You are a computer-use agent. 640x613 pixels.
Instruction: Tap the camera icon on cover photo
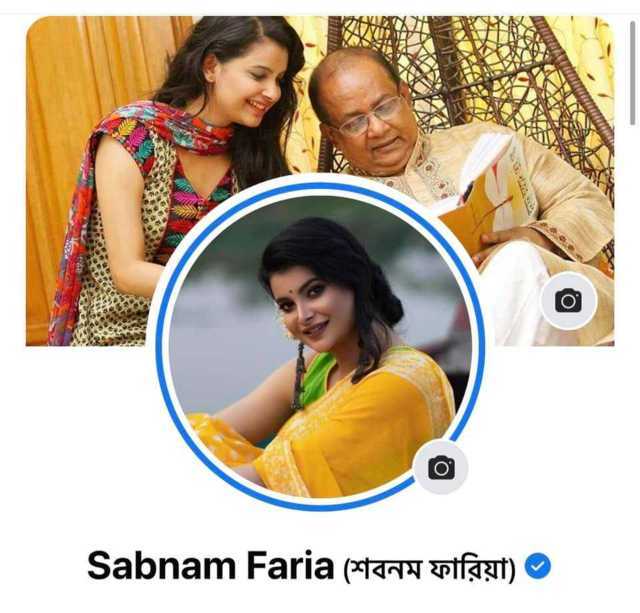point(568,301)
